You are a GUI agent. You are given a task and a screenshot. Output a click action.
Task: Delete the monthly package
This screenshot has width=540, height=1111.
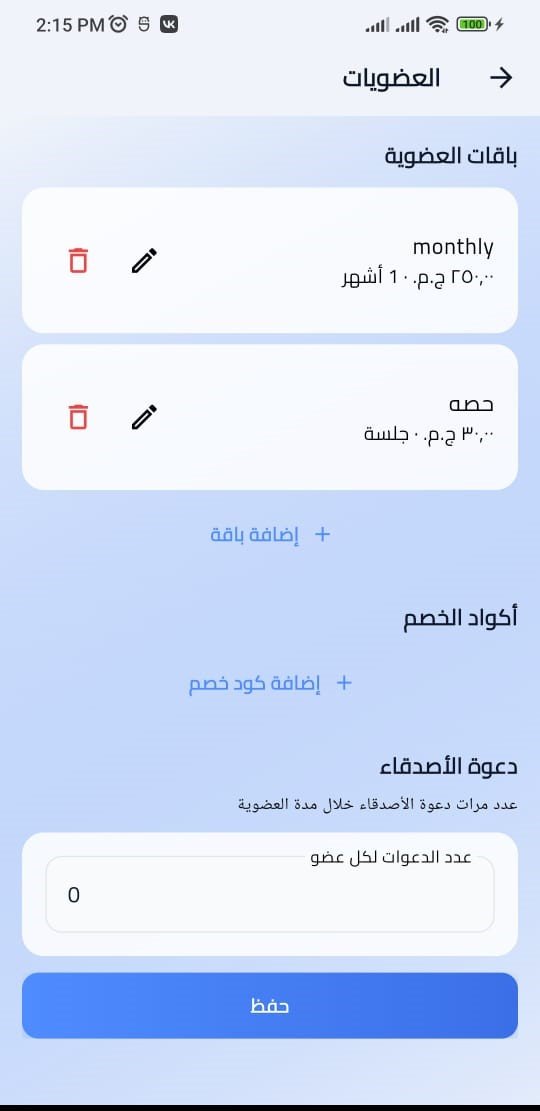coord(79,261)
